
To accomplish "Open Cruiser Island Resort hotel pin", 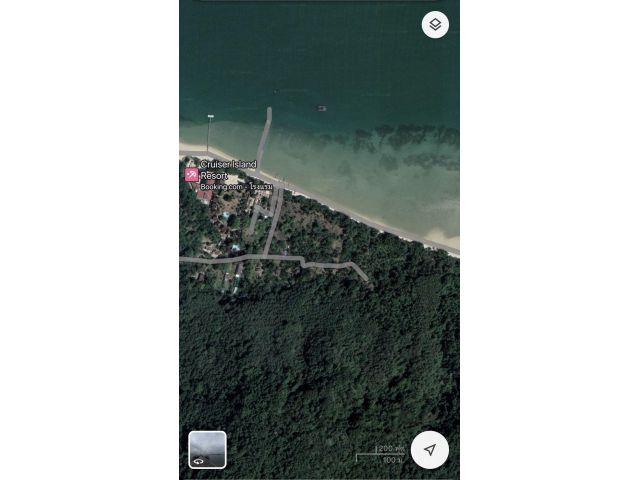I will [191, 174].
